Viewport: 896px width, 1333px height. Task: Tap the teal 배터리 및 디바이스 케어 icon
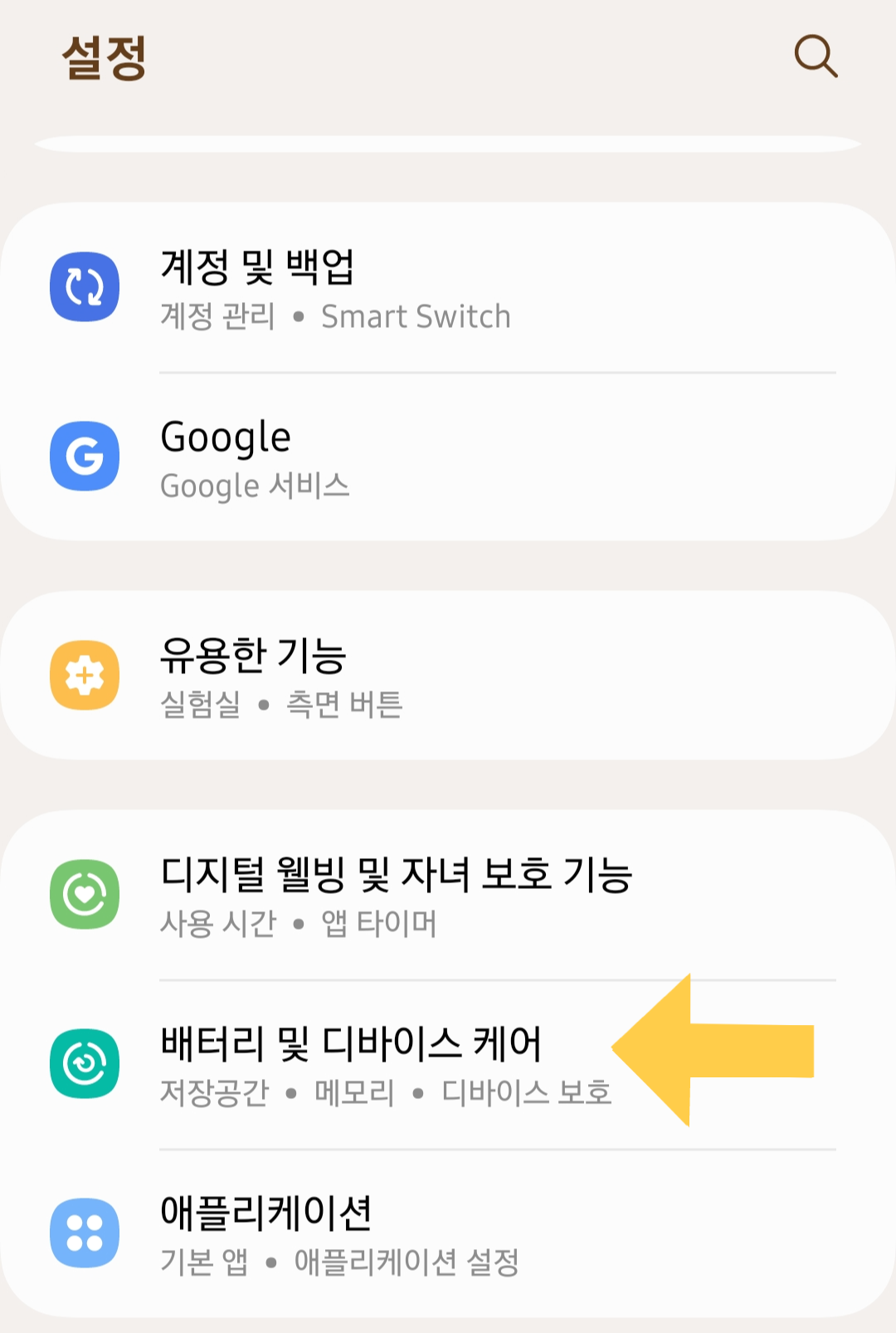(x=84, y=1063)
